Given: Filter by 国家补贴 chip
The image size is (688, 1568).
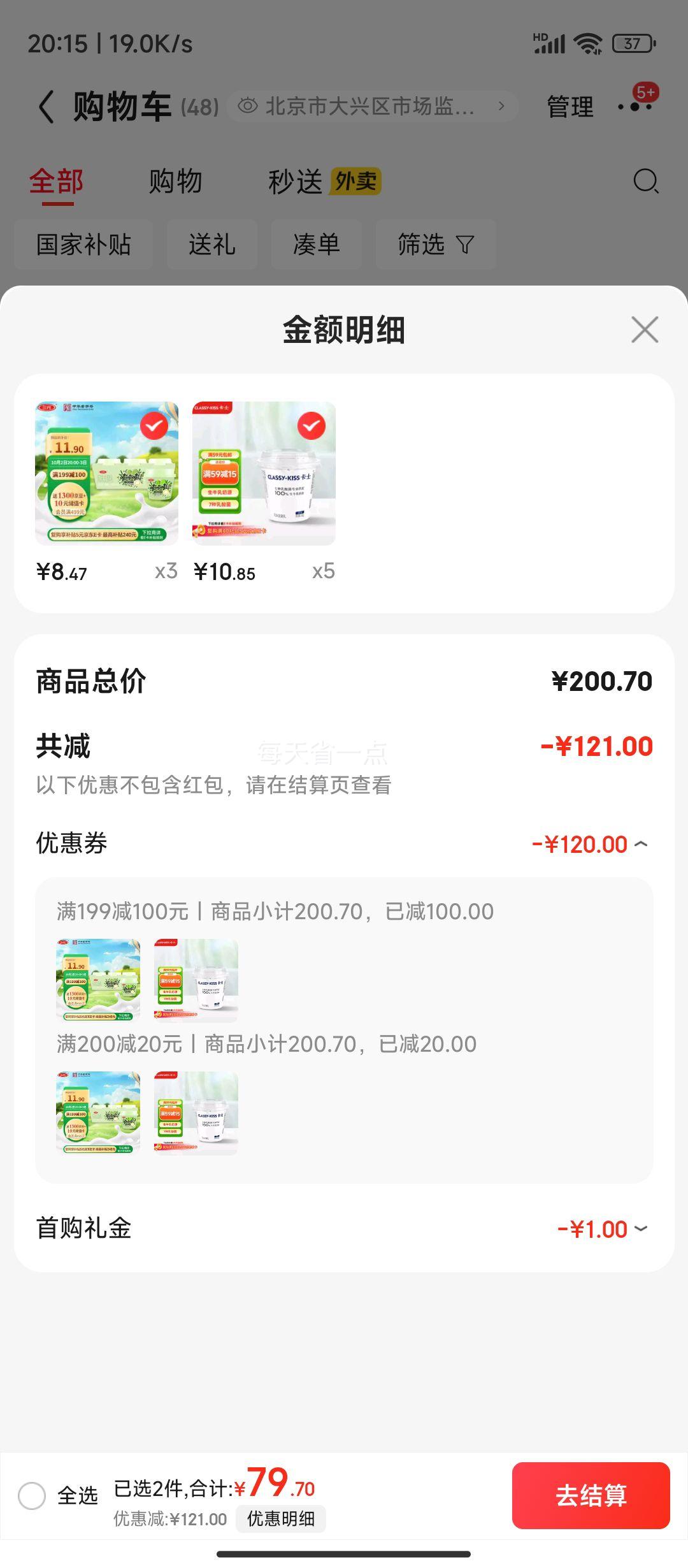Looking at the screenshot, I should click(83, 244).
